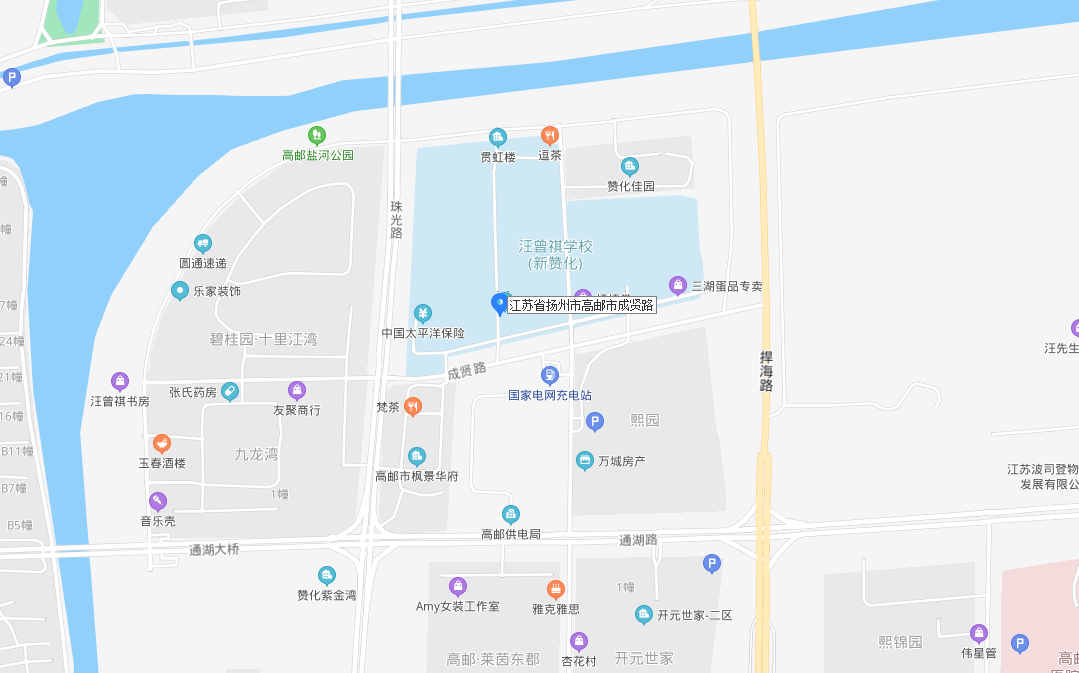Open the 高邮供电局 marker
Viewport: 1079px width, 673px height.
(511, 515)
